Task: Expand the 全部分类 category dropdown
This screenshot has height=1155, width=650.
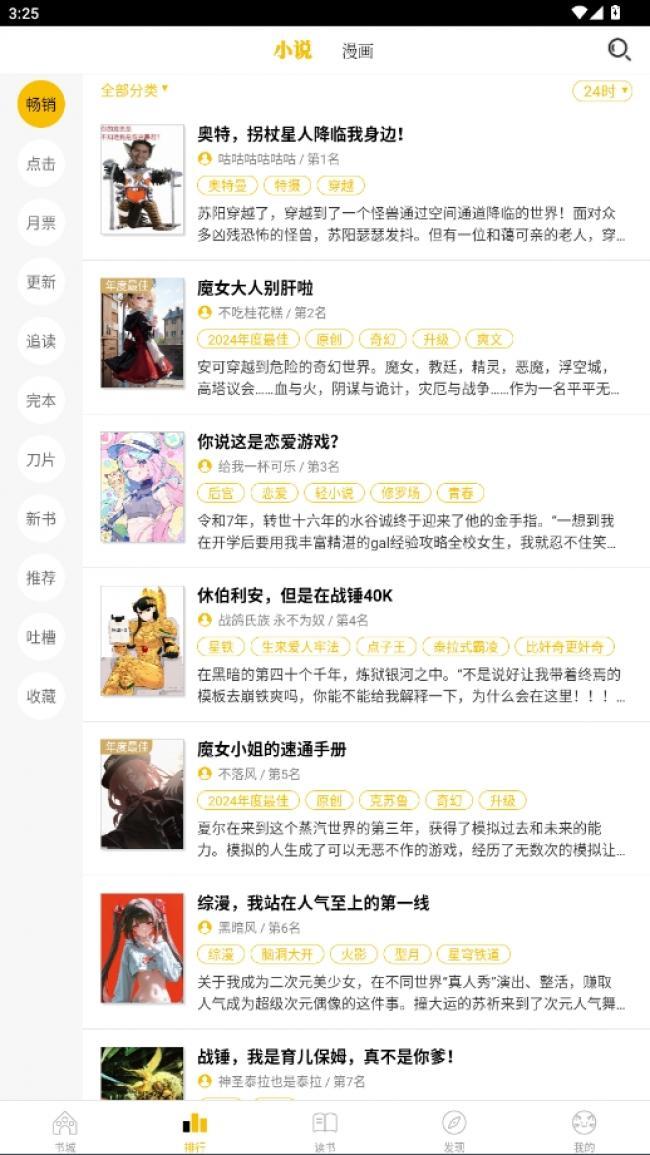Action: point(134,90)
